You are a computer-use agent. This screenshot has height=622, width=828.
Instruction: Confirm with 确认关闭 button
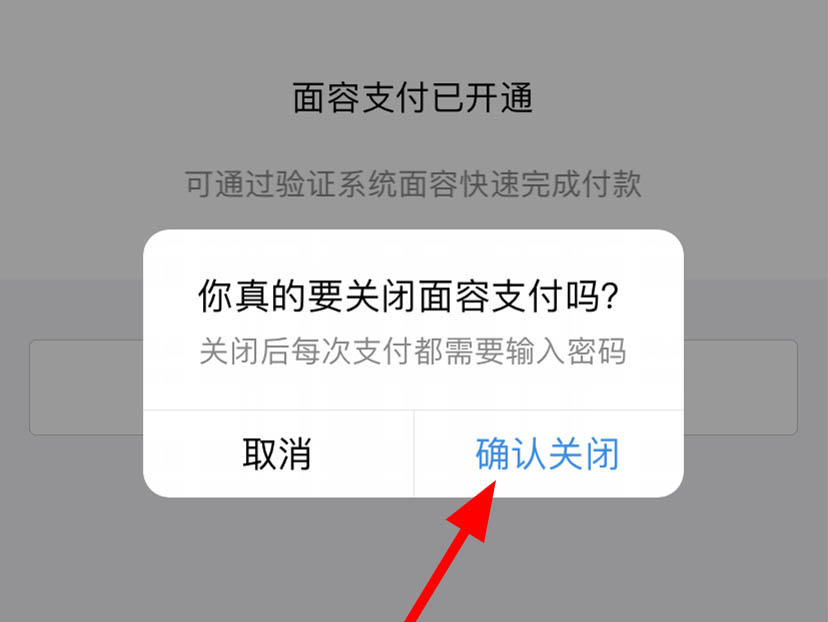pos(548,454)
